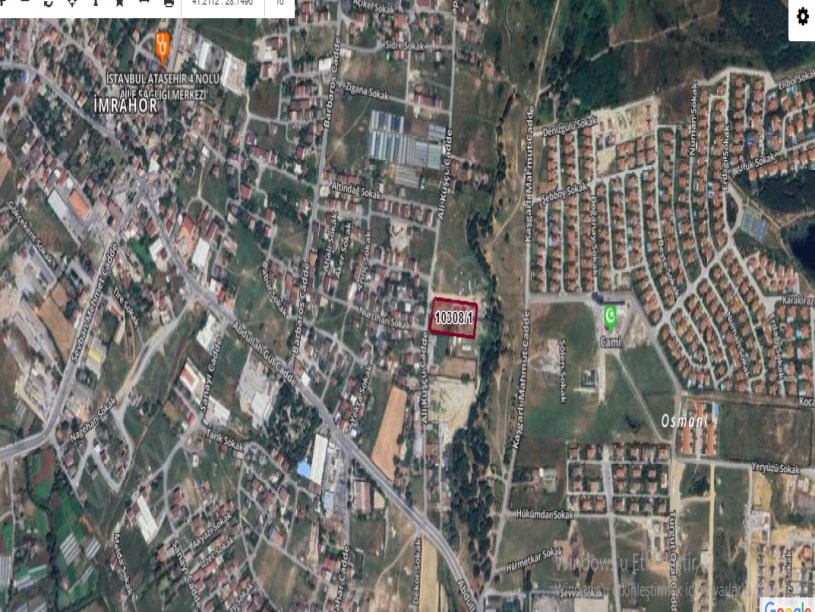Open the settings gear
Viewport: 815px width, 612px height.
tap(802, 17)
